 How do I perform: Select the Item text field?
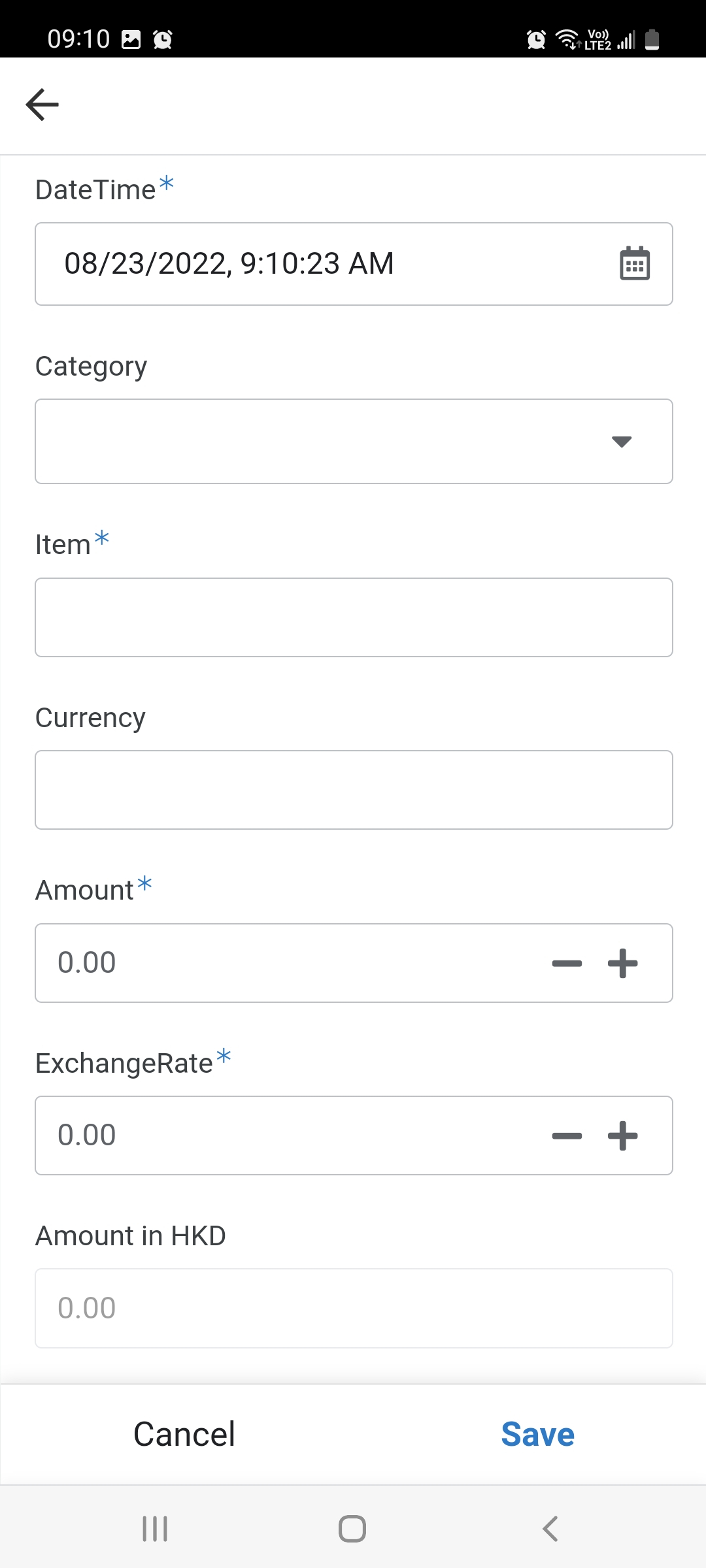(353, 617)
